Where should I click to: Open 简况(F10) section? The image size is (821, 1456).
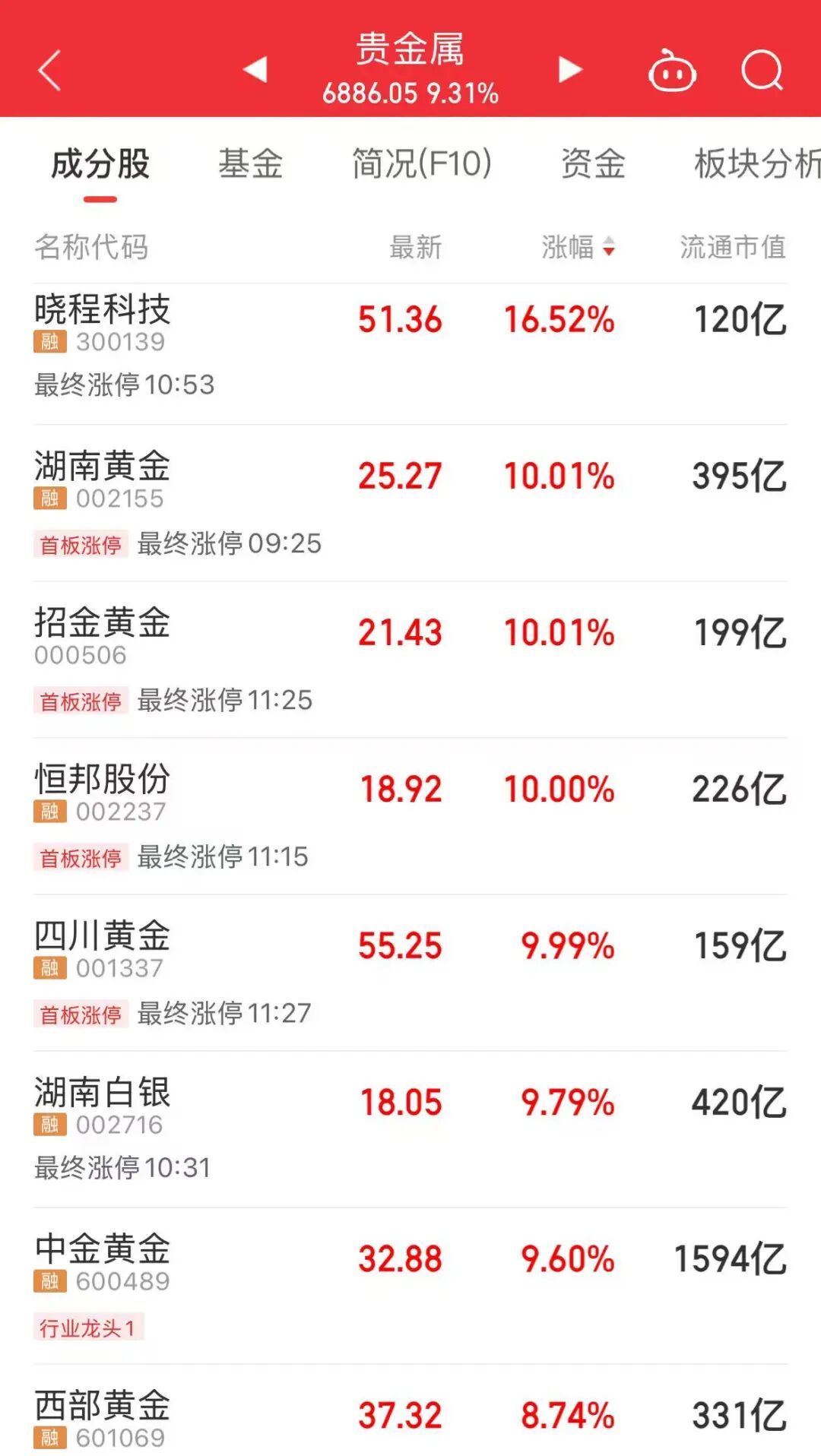[421, 163]
